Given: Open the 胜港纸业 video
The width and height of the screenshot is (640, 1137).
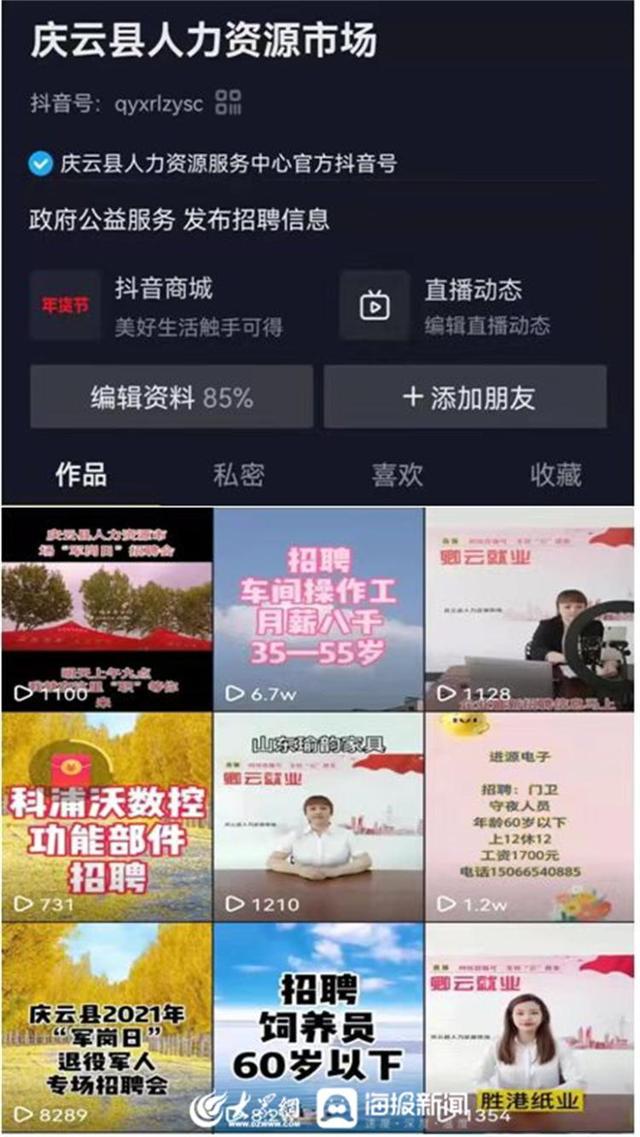Looking at the screenshot, I should (x=530, y=1025).
